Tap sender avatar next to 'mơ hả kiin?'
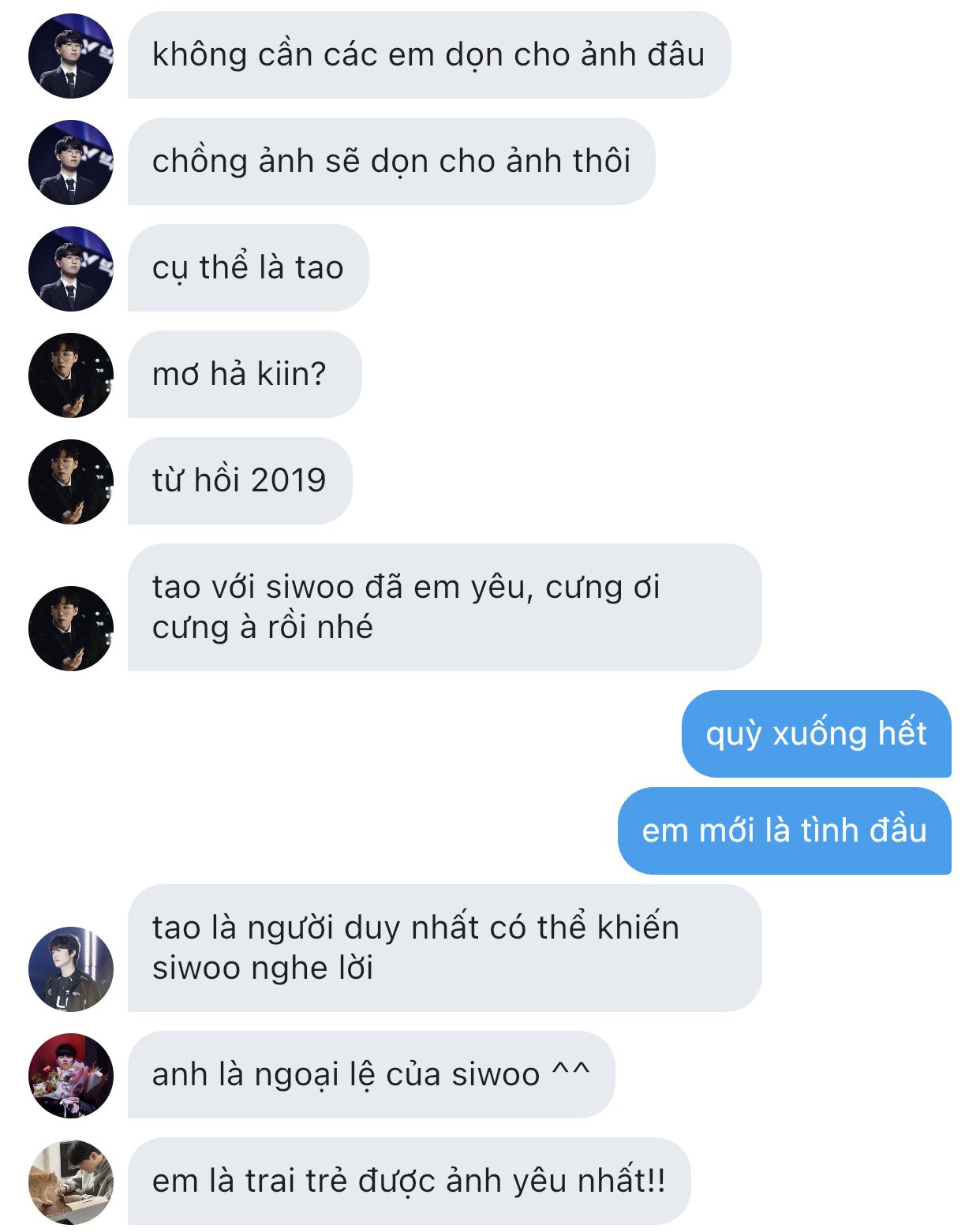 pos(71,375)
